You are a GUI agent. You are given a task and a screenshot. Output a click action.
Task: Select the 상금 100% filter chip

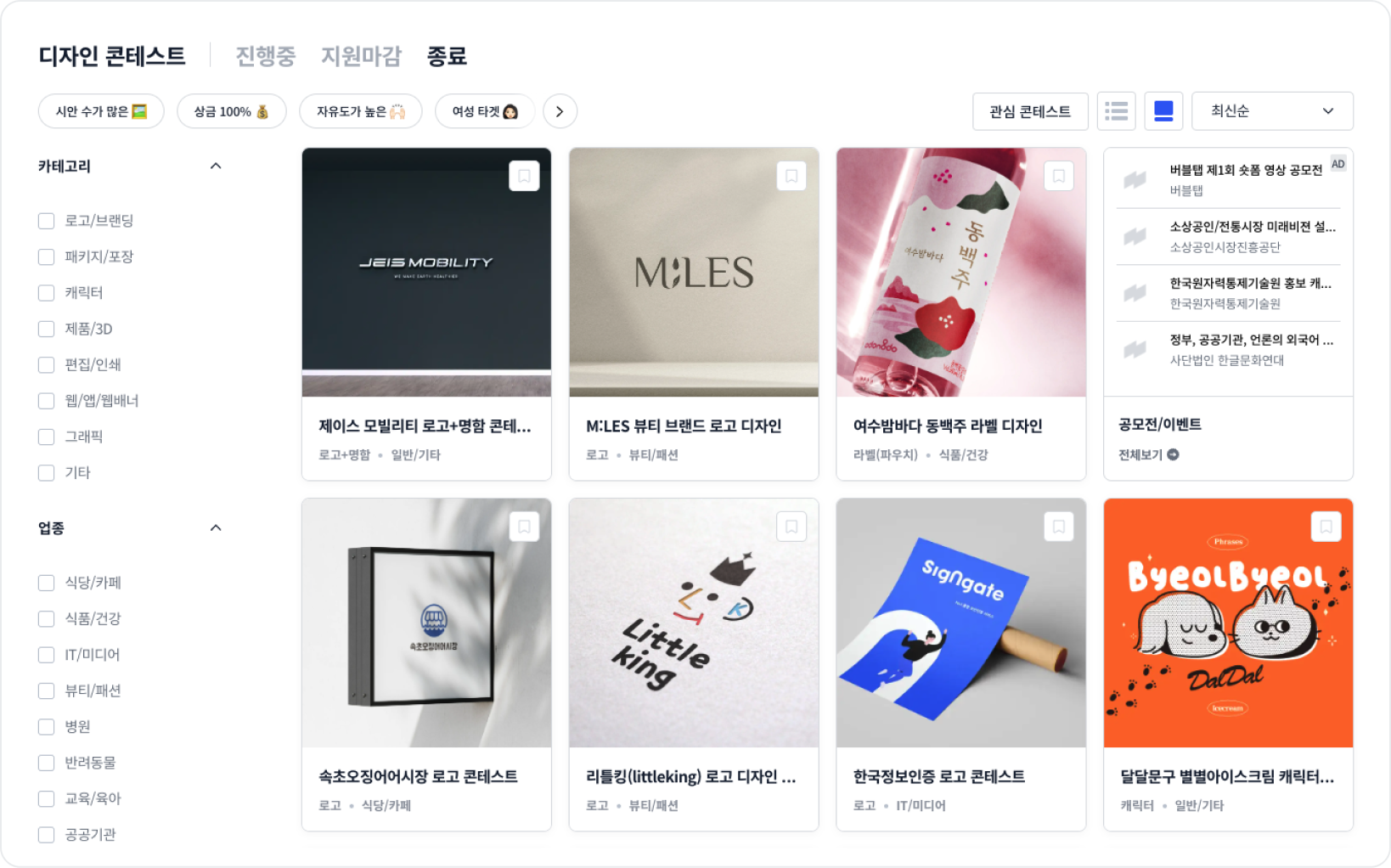pos(231,111)
